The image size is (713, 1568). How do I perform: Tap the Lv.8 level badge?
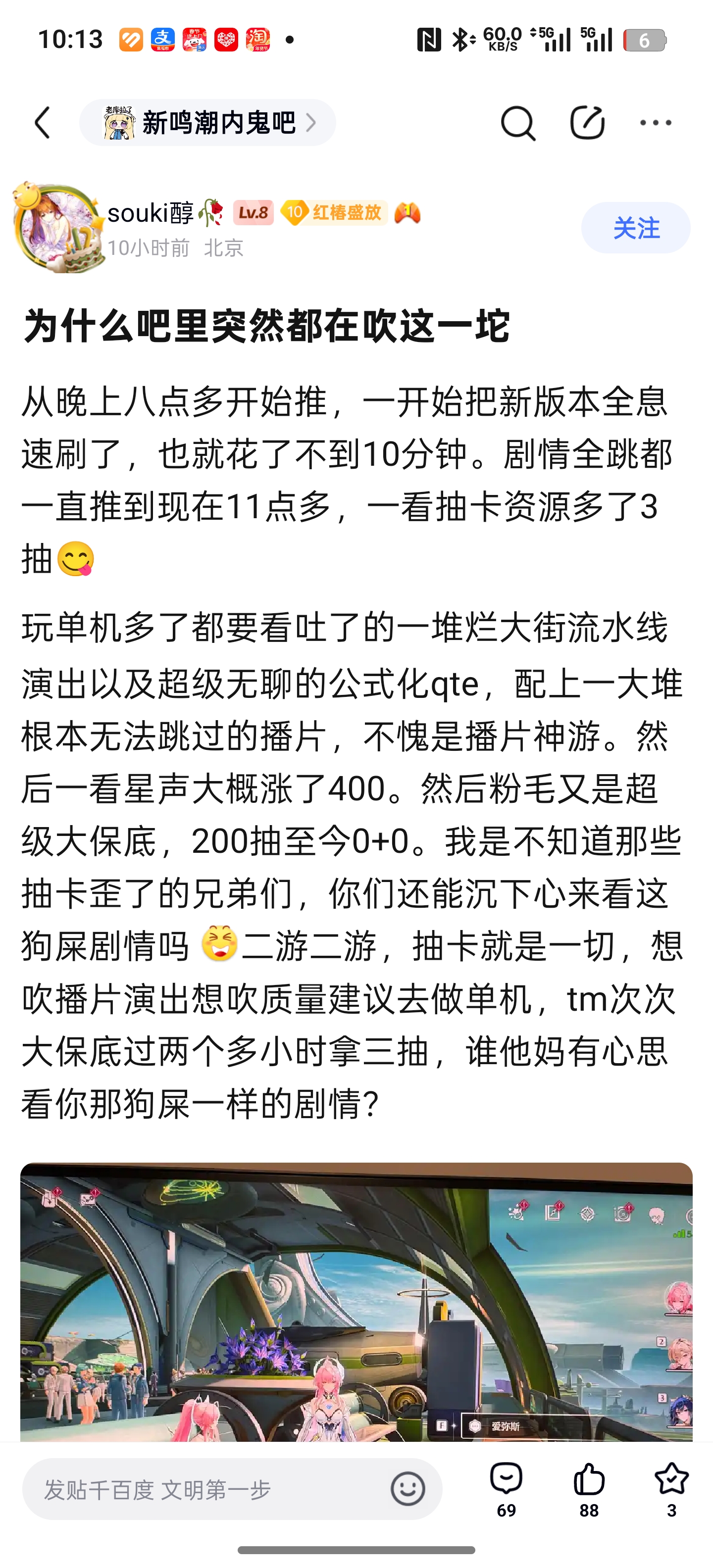254,212
